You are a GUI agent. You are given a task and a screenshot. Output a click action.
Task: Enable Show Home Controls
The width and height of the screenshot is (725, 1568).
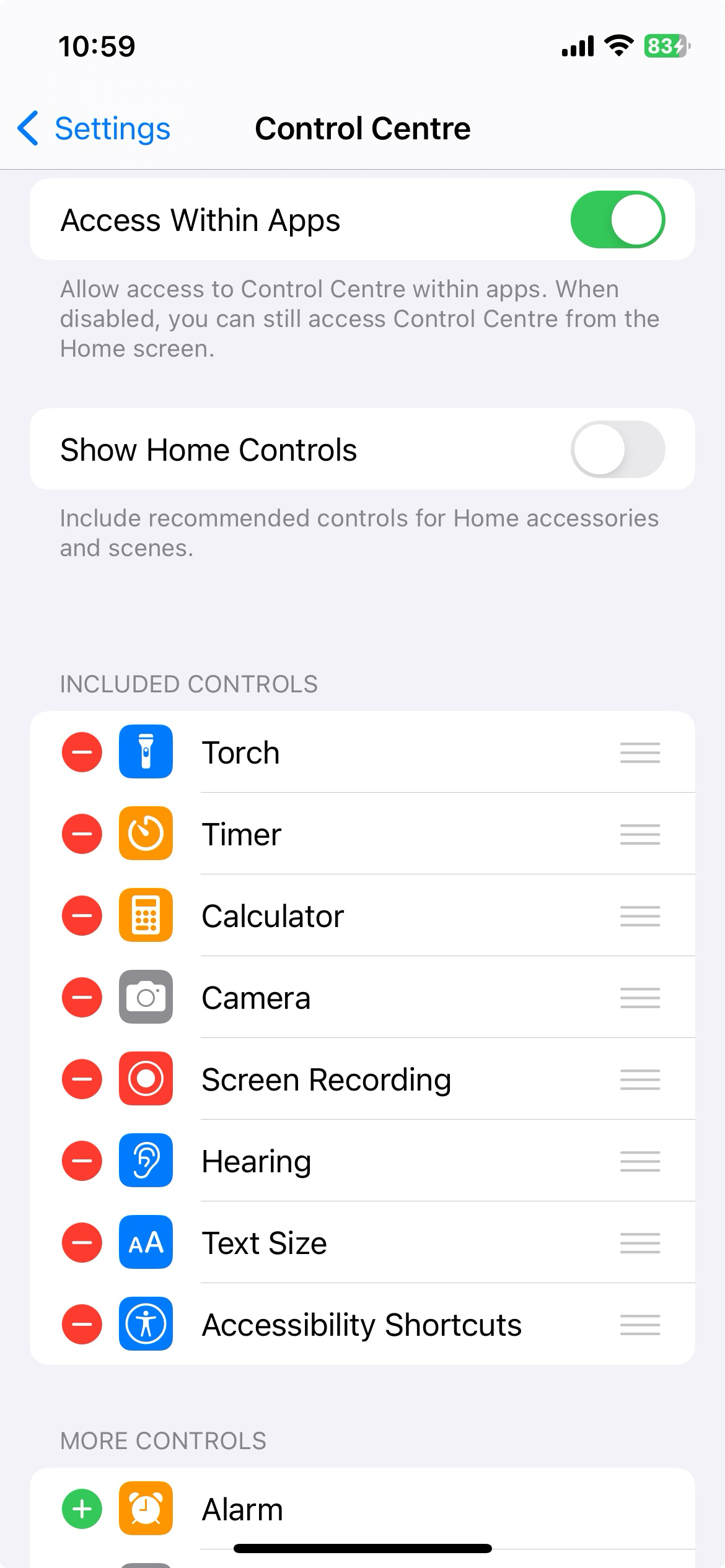[617, 450]
